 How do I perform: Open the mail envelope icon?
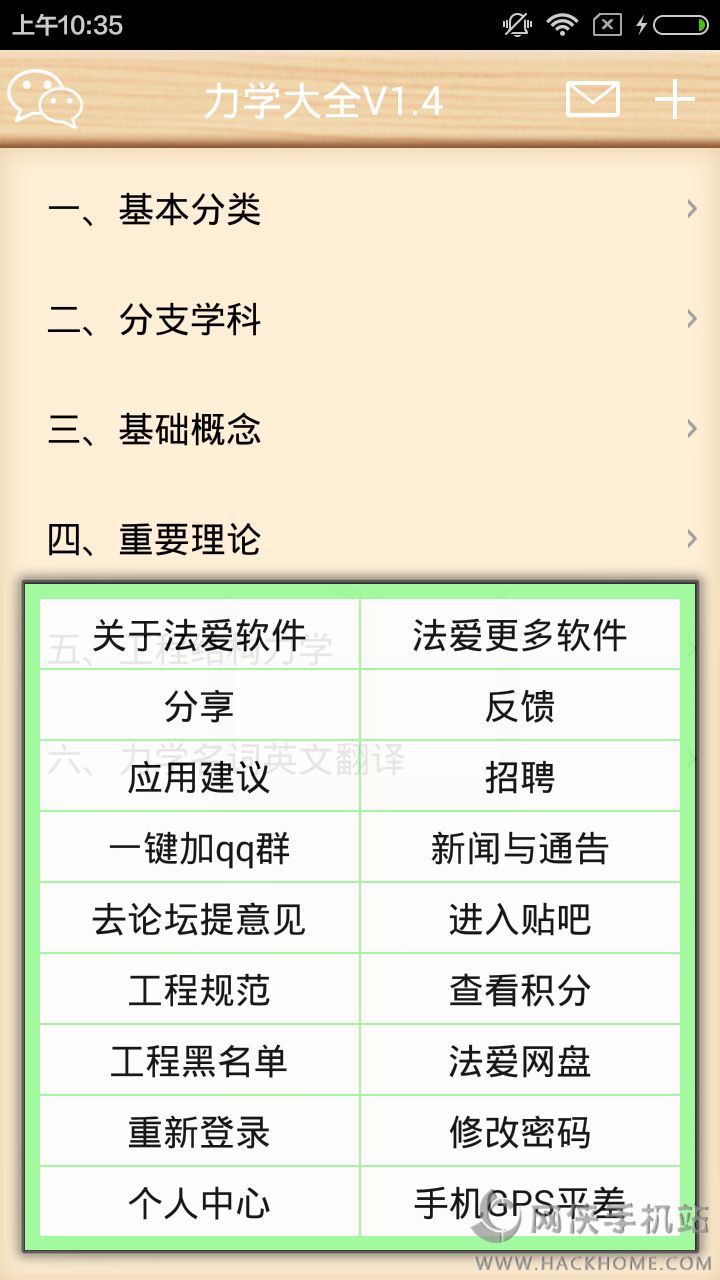(593, 99)
